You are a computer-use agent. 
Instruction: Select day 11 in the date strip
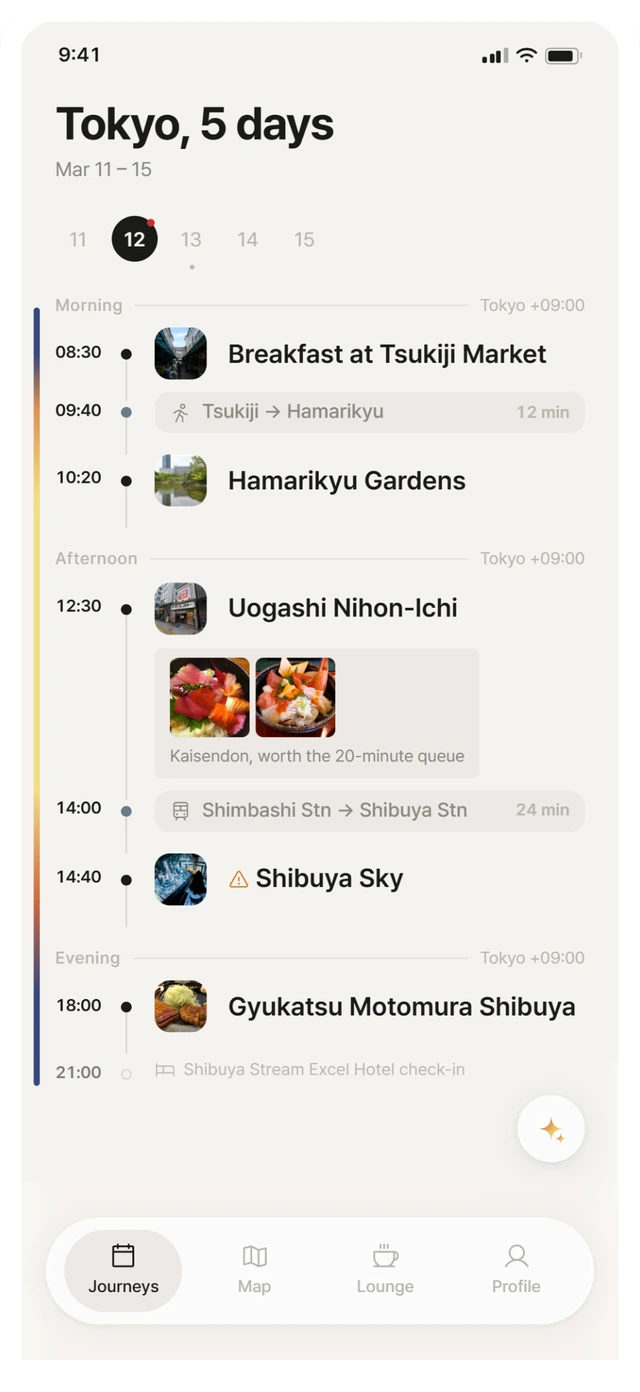[x=78, y=240]
